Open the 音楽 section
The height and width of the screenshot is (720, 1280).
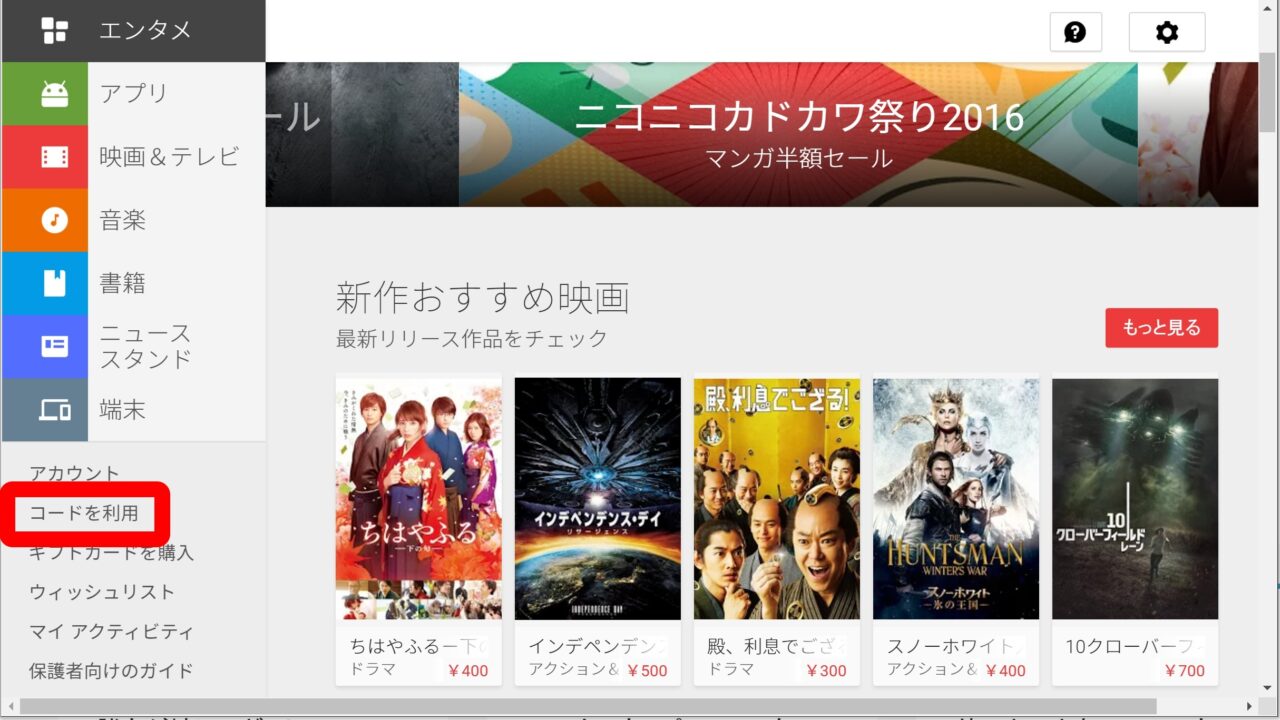[133, 220]
